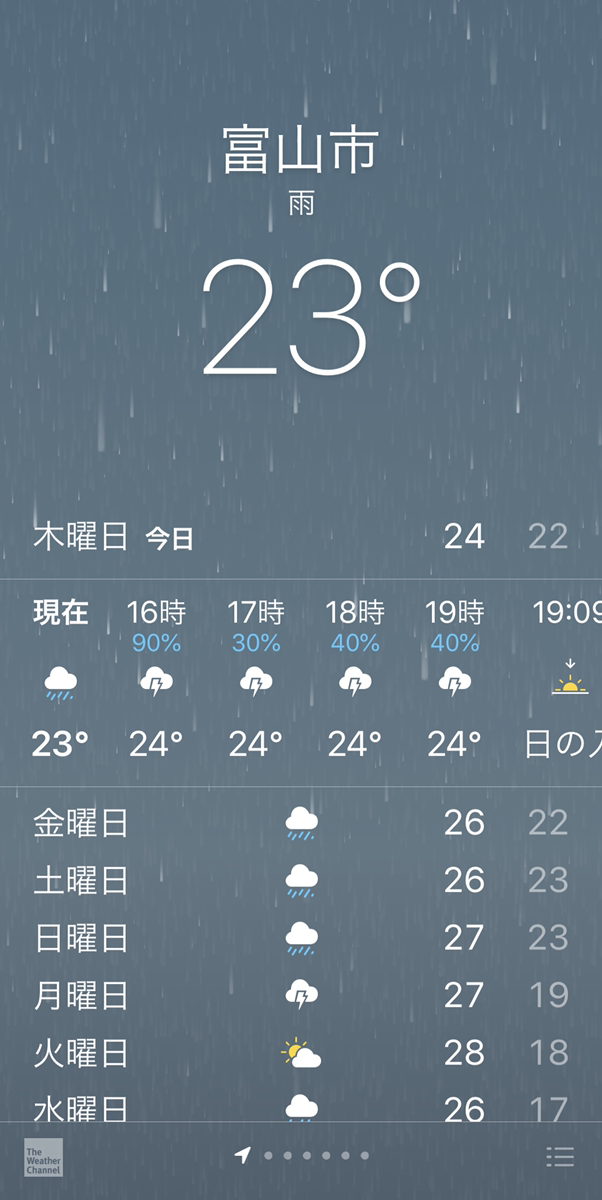Viewport: 602px width, 1200px height.
Task: Open the city list icon
Action: coord(560,1157)
